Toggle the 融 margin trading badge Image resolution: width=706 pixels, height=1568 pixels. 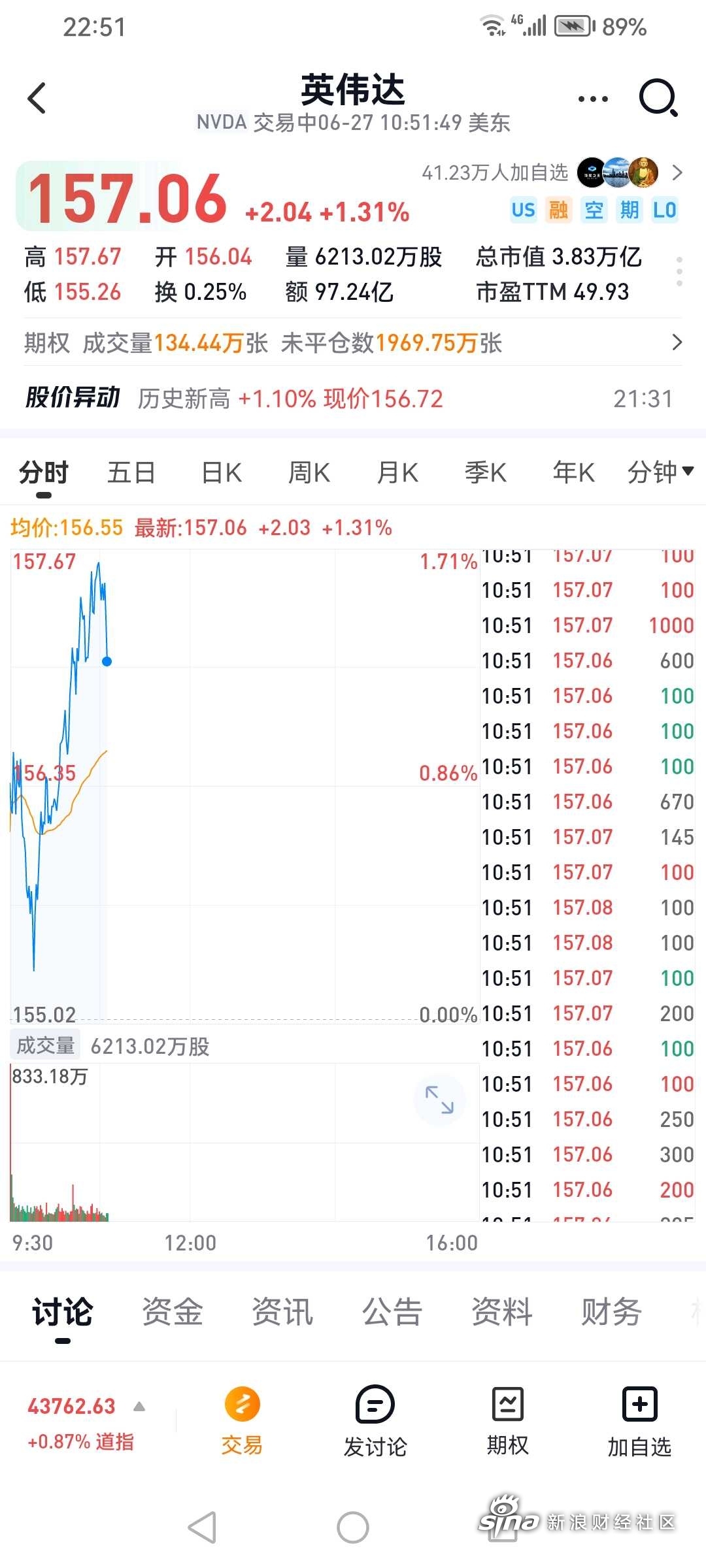coord(560,210)
